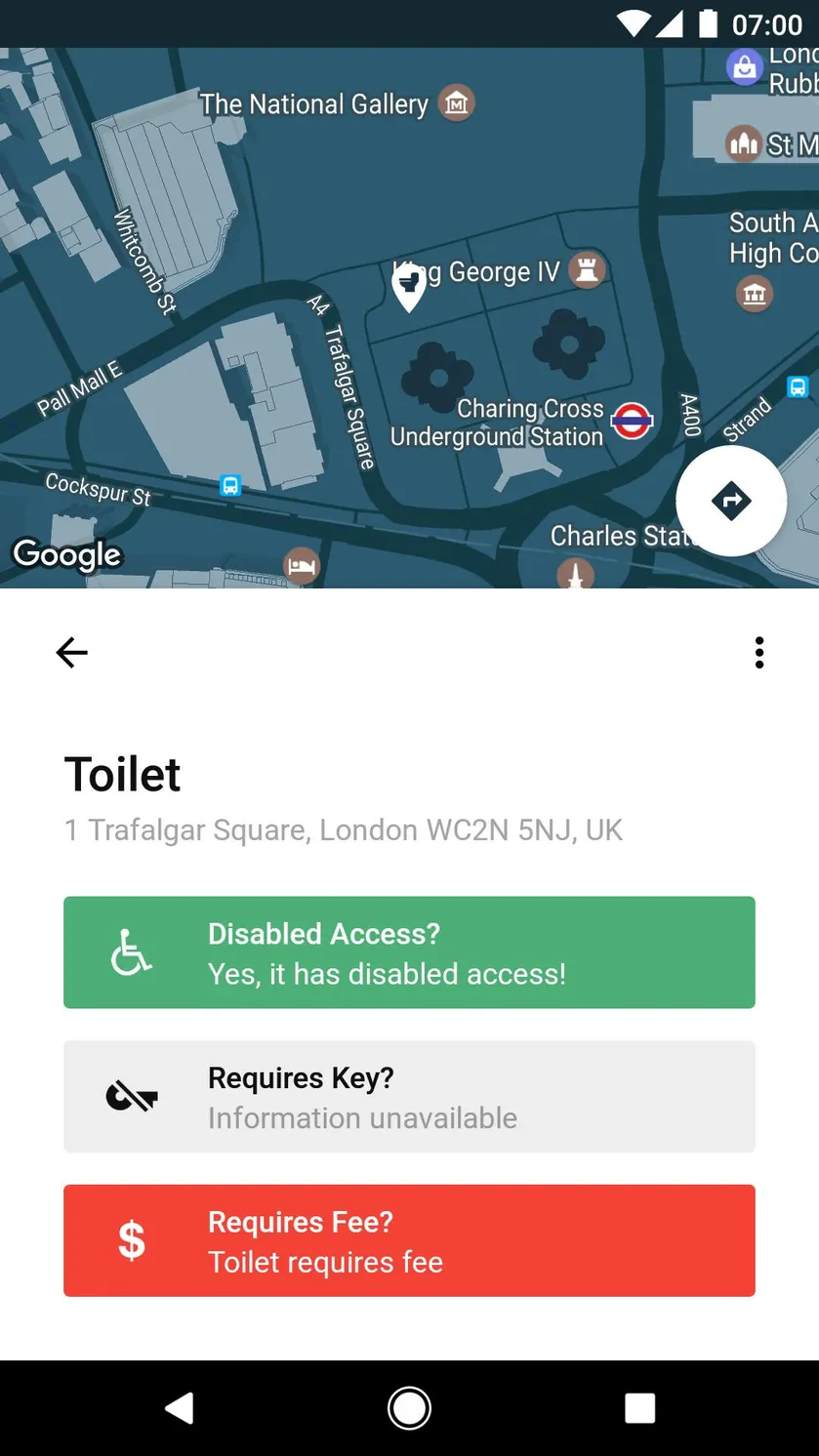Open recent apps from navigation bar
This screenshot has width=819, height=1456.
(639, 1408)
